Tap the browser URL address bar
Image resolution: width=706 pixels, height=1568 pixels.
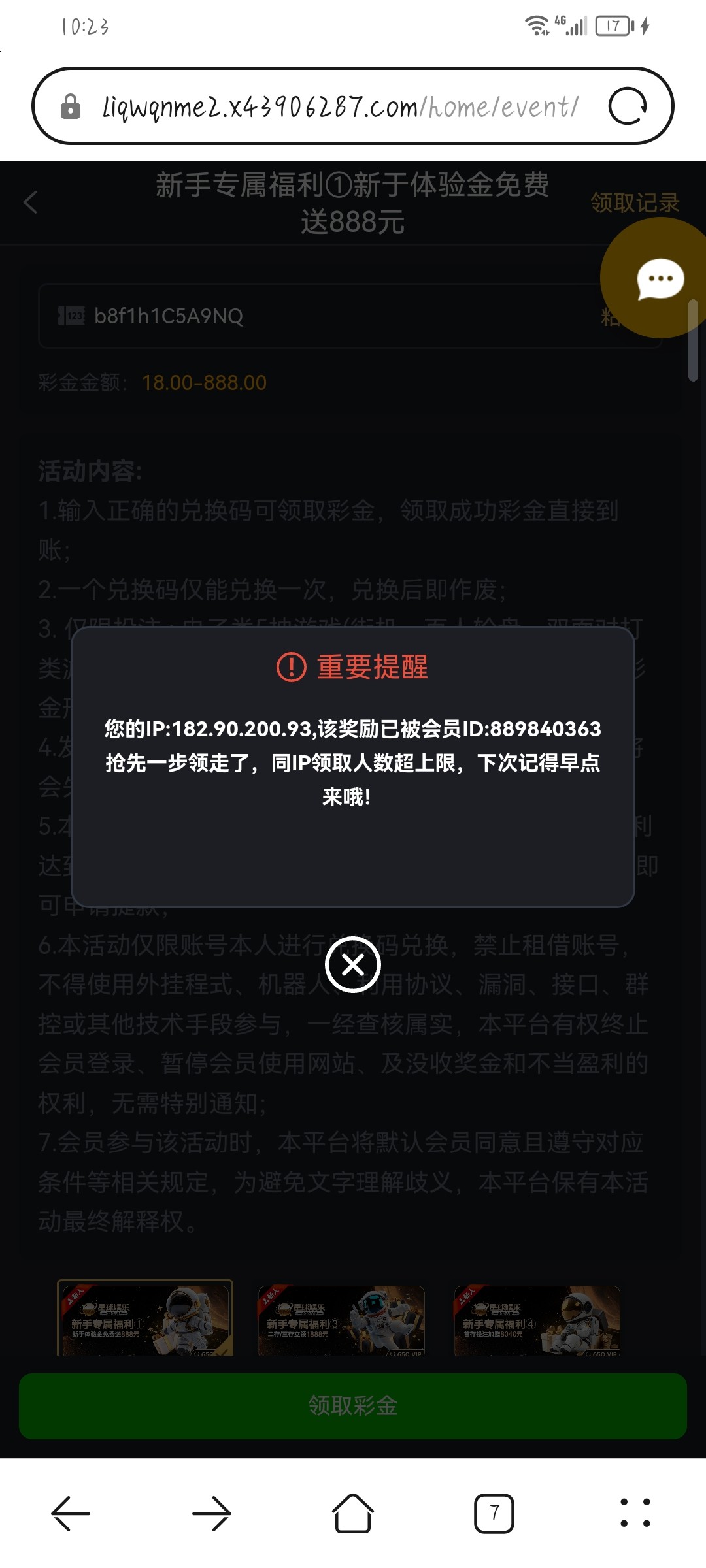340,106
